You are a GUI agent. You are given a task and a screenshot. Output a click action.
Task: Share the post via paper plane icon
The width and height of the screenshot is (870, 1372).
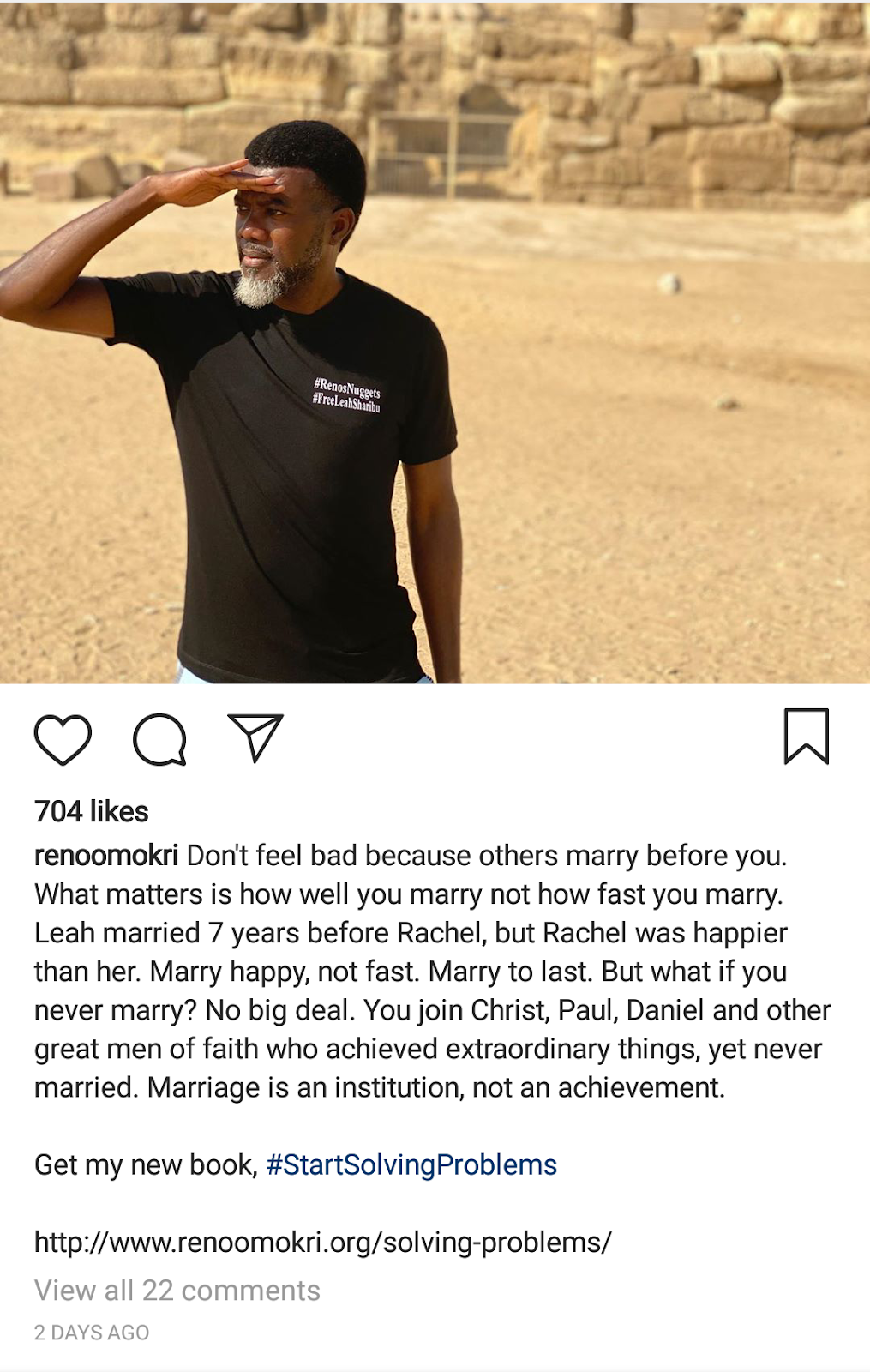click(255, 737)
